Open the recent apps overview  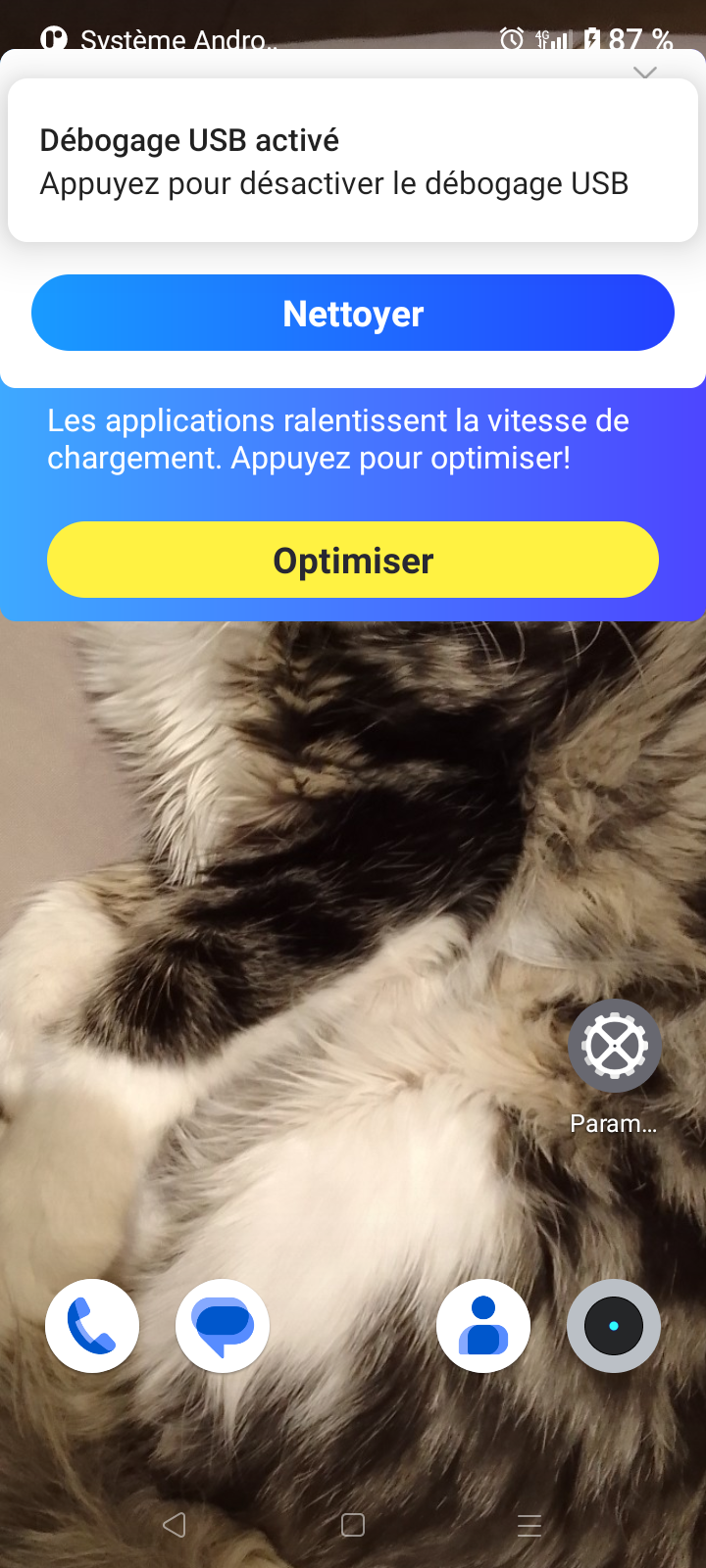529,1525
